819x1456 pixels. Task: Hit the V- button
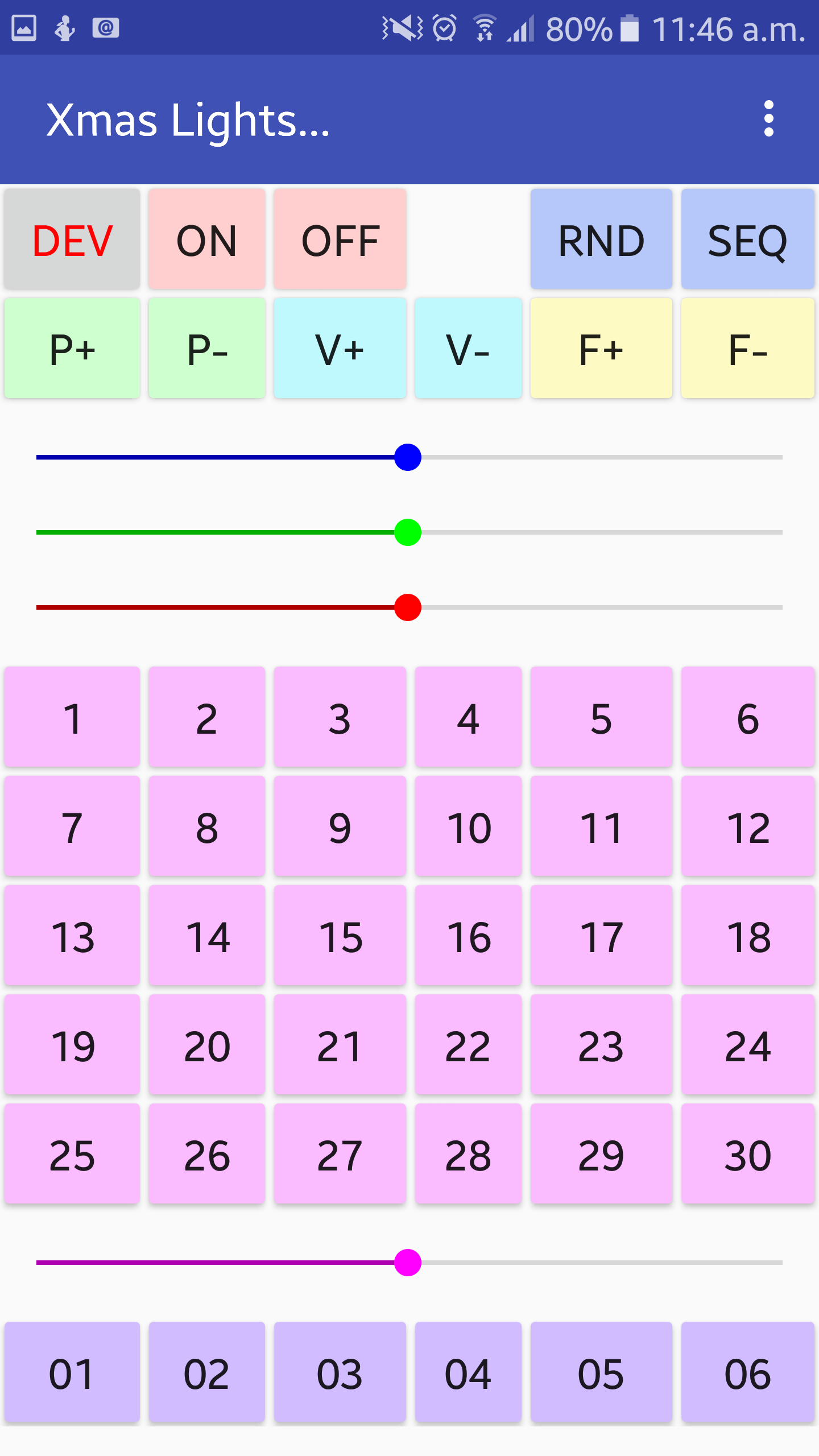[x=468, y=349]
